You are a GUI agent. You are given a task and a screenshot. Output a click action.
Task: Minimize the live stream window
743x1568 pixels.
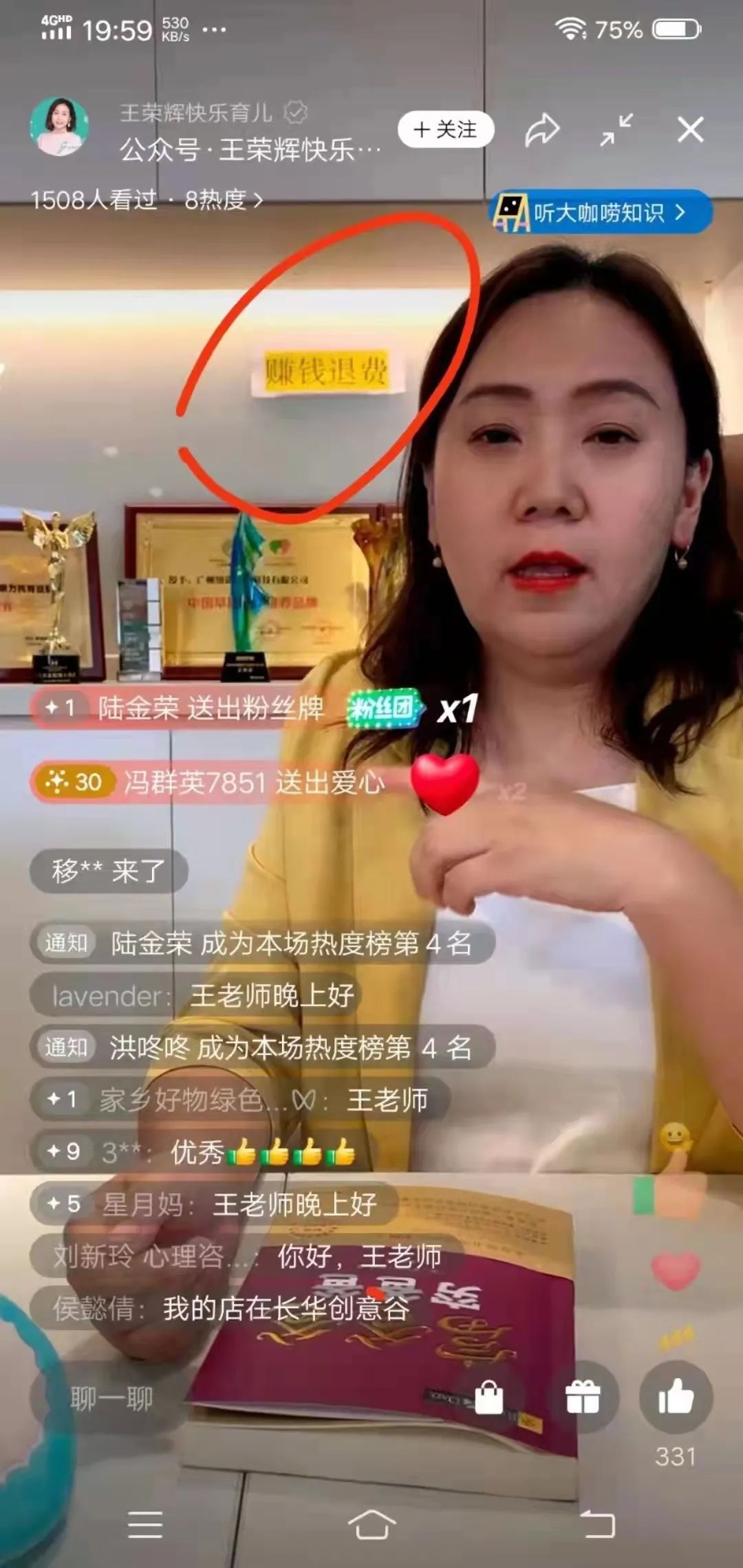(x=616, y=129)
